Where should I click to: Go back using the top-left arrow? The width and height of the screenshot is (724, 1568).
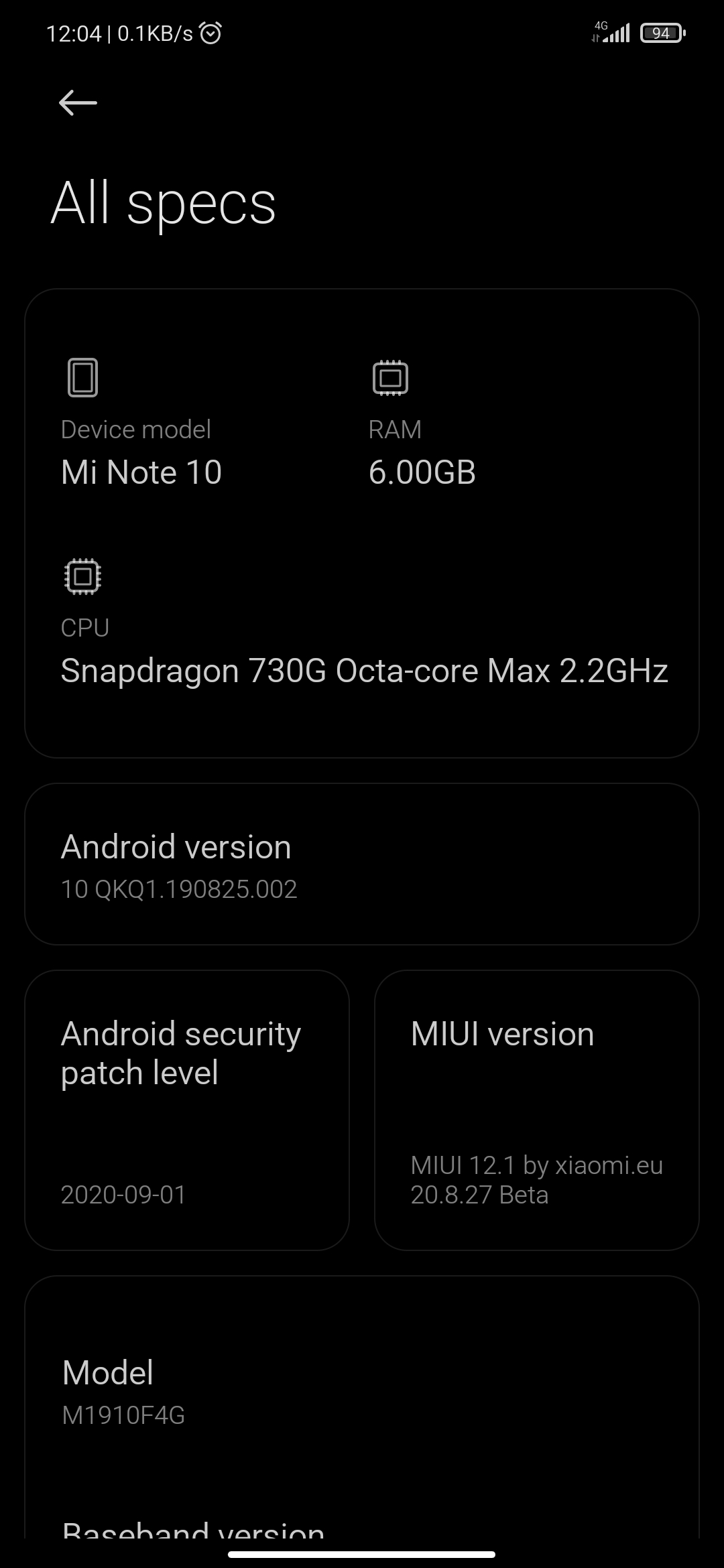(x=78, y=103)
